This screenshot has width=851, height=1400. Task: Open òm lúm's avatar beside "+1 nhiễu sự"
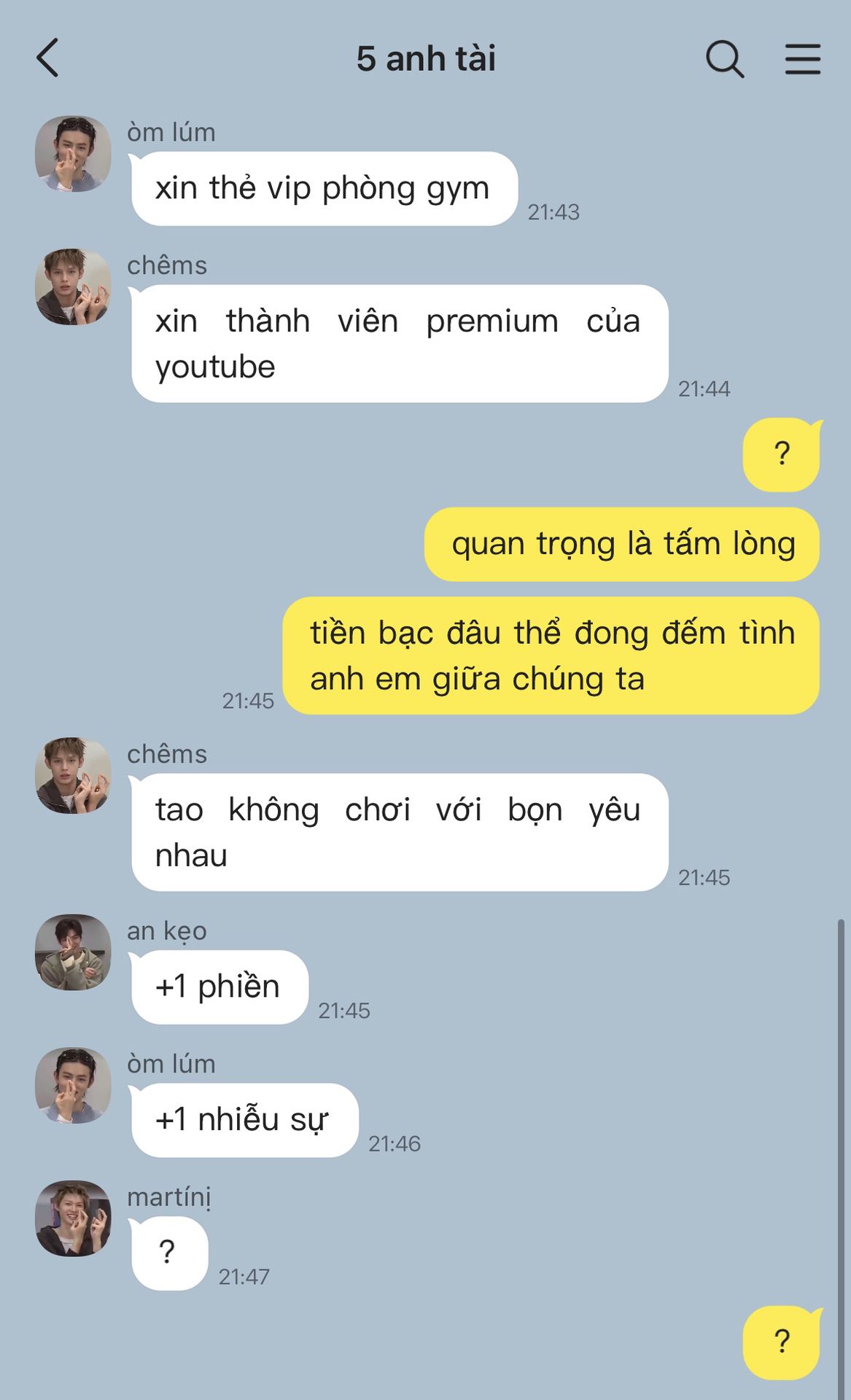tap(73, 1086)
